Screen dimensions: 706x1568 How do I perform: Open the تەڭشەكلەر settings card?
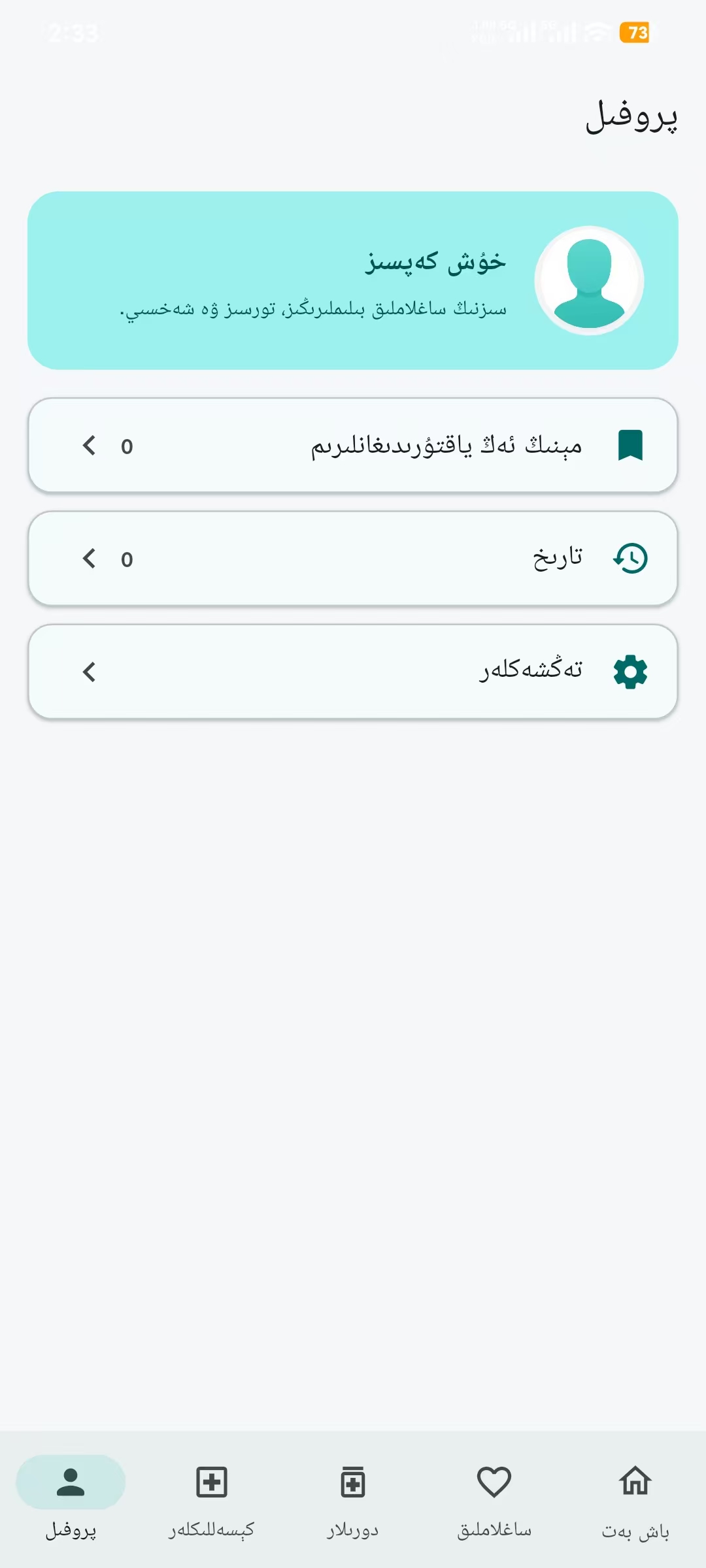click(353, 671)
